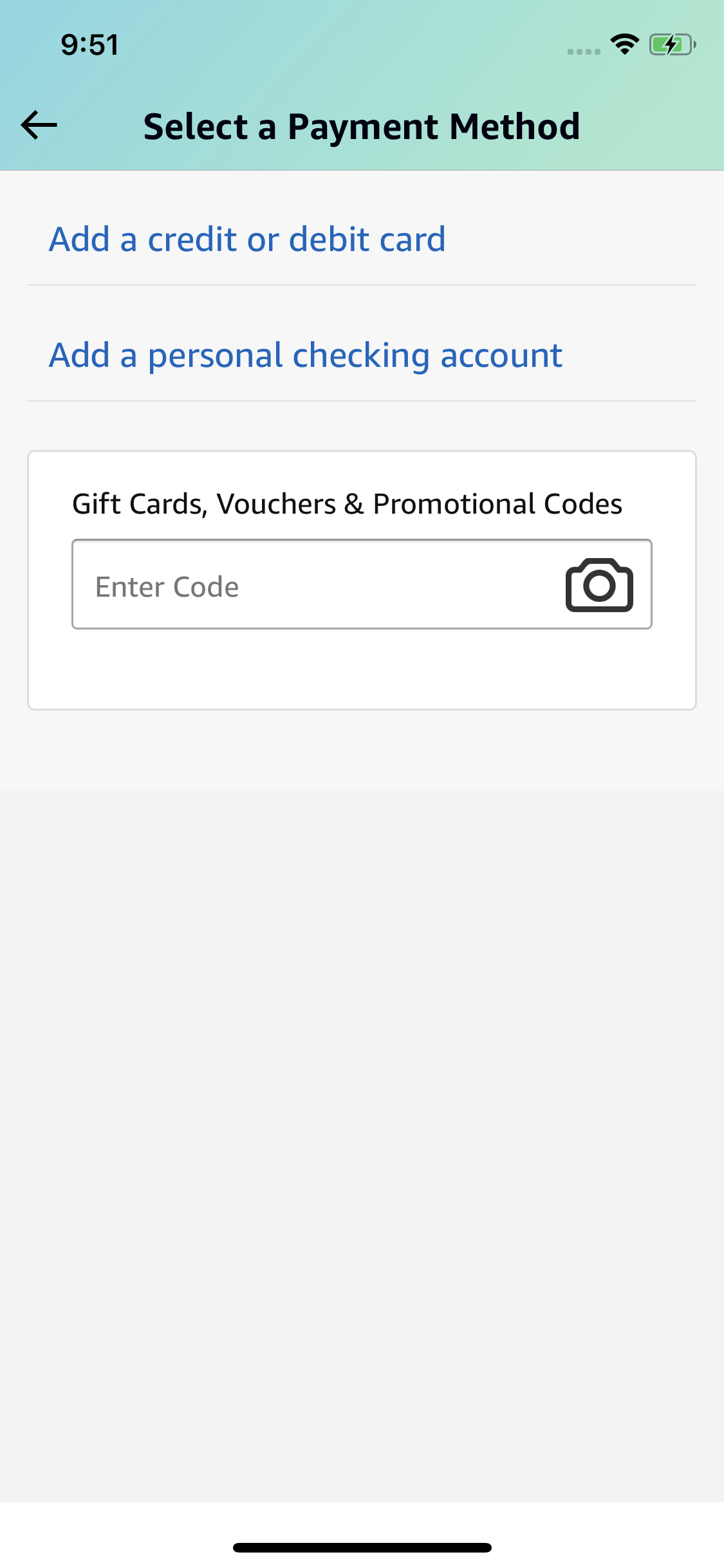Tap the Select a Payment Method header

(x=362, y=126)
